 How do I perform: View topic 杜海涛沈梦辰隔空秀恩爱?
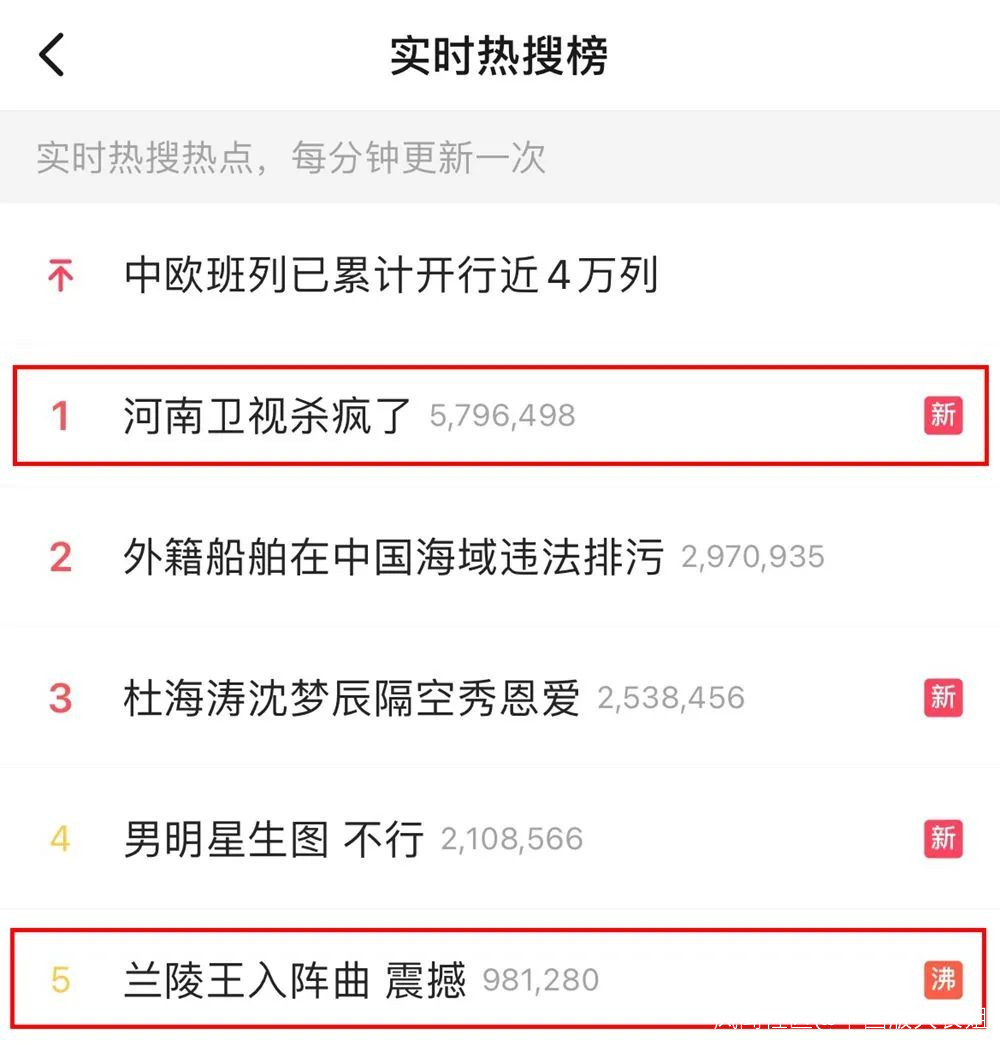(351, 698)
